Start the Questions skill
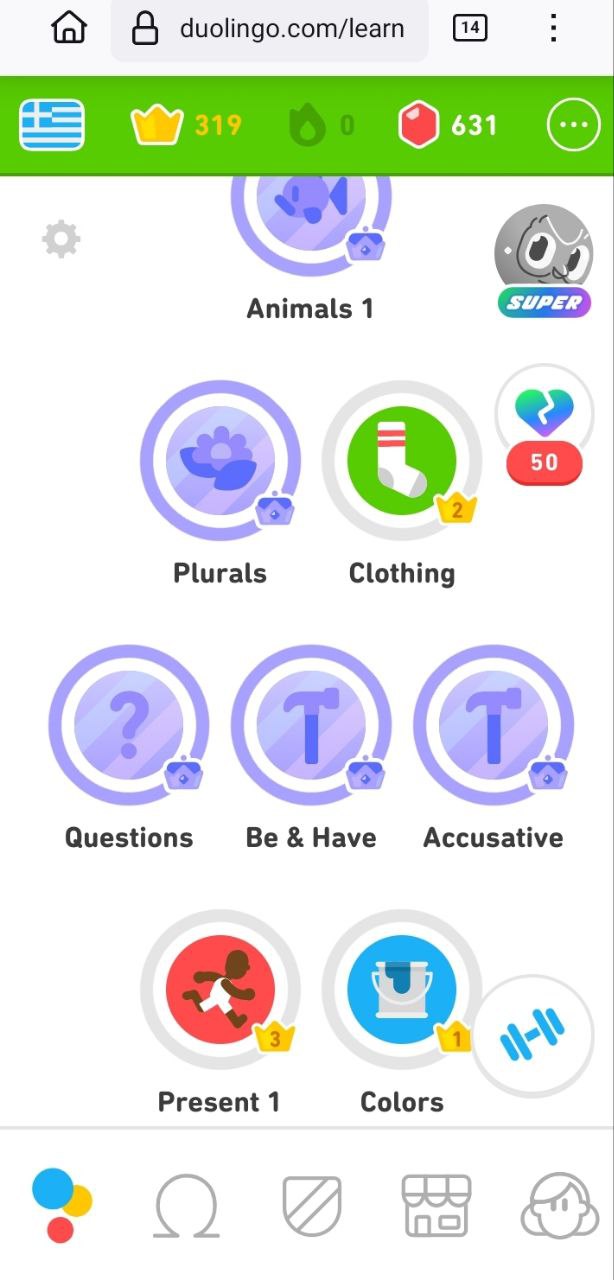 tap(129, 726)
